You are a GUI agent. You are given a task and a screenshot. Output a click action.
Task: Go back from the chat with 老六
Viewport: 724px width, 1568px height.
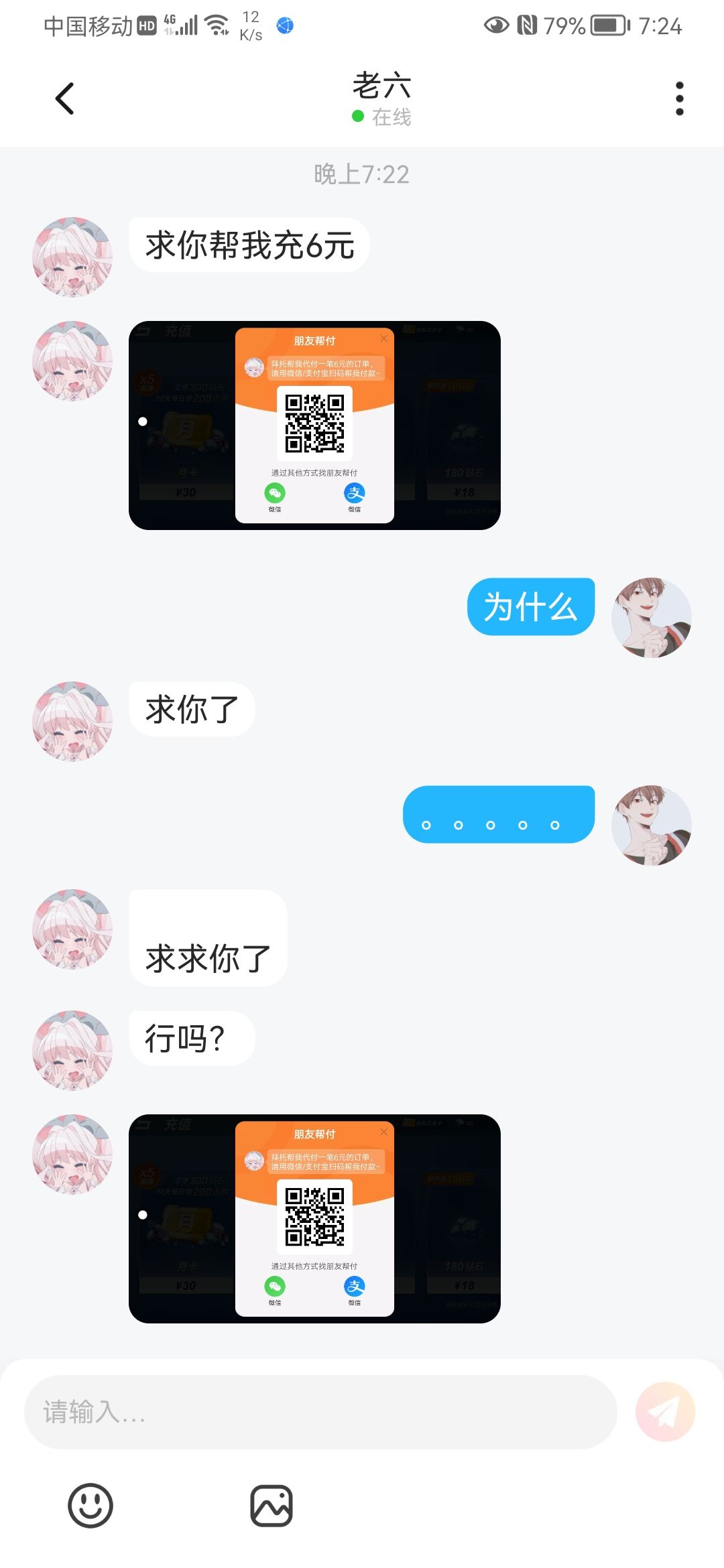tap(64, 99)
